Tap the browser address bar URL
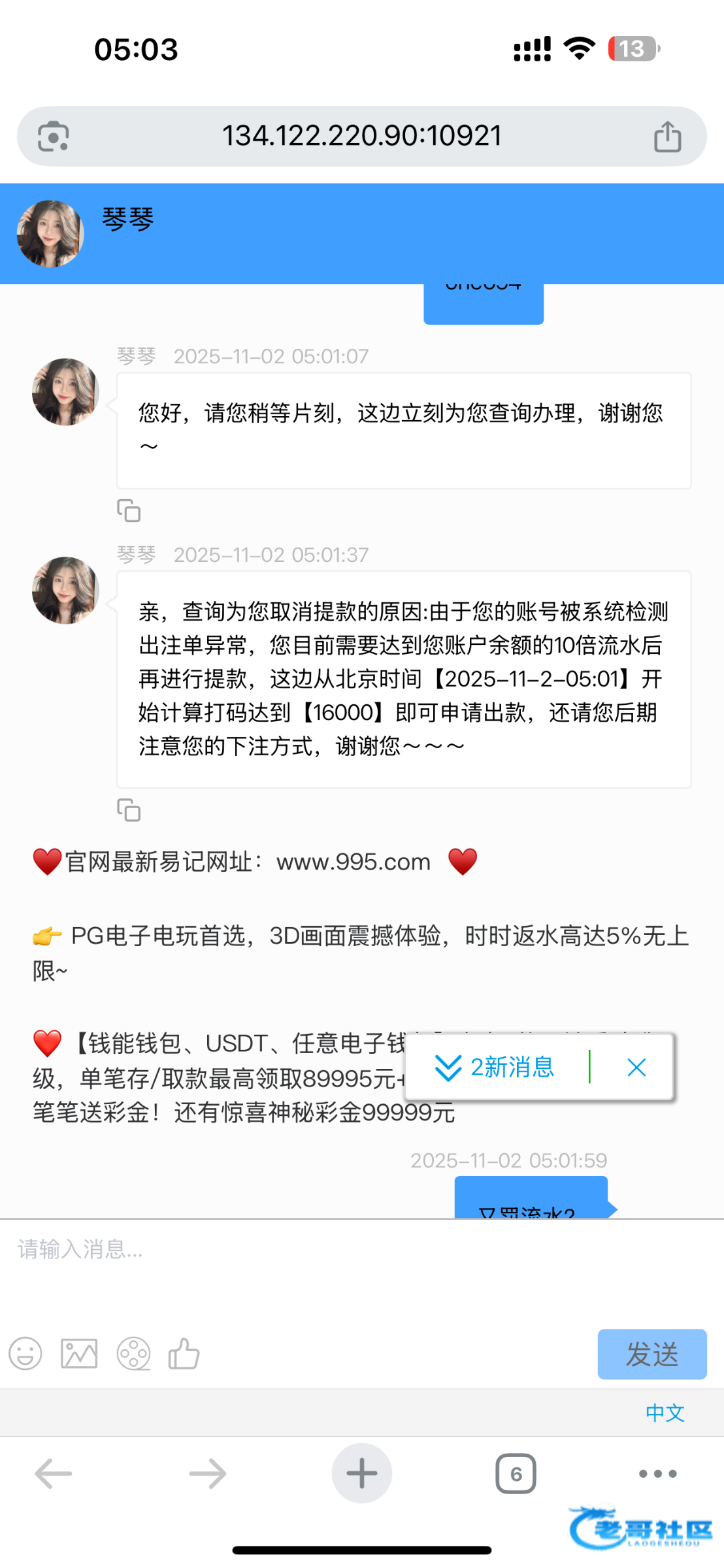Image resolution: width=724 pixels, height=1568 pixels. click(x=361, y=136)
